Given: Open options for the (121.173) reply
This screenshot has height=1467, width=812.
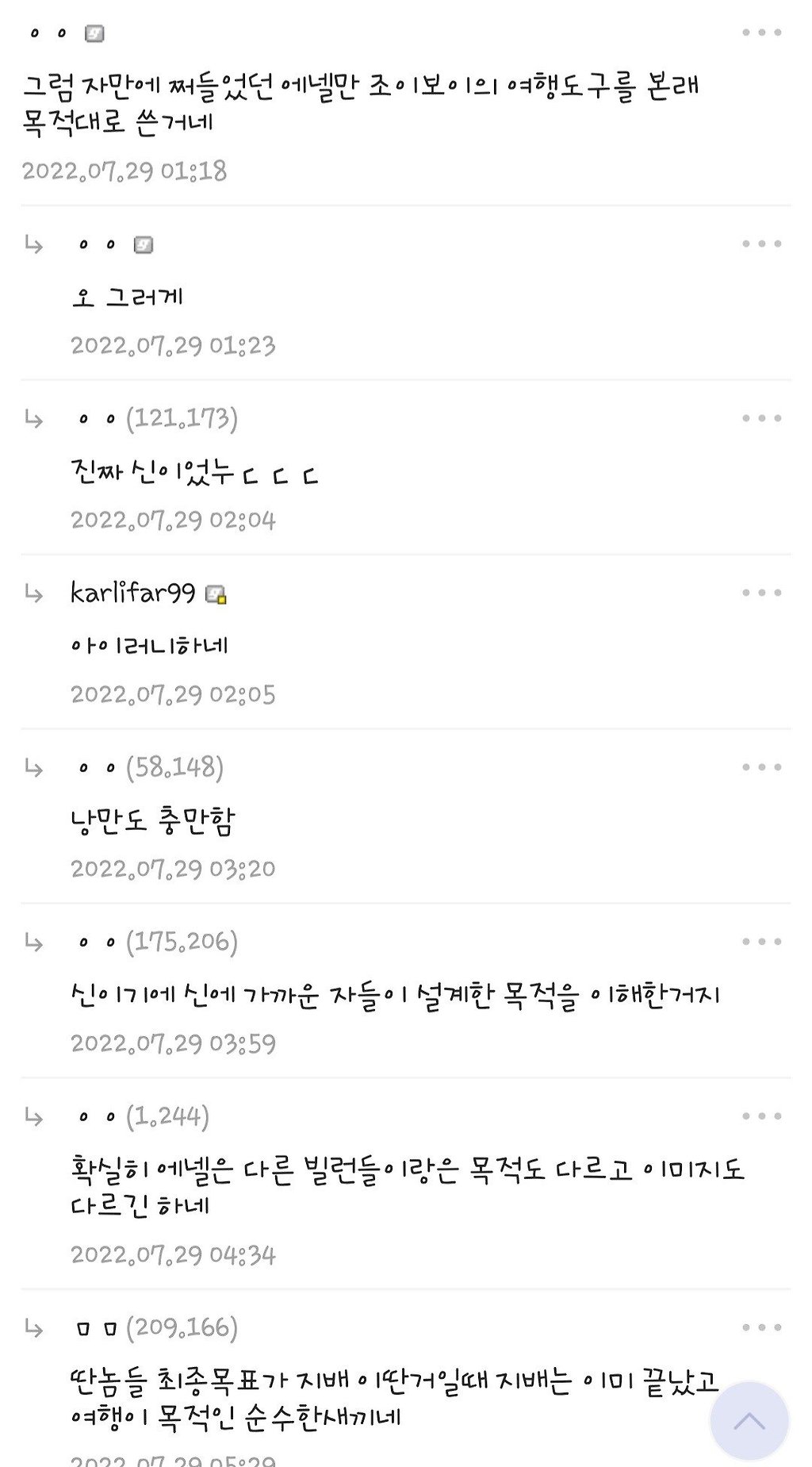Looking at the screenshot, I should pyautogui.click(x=762, y=418).
